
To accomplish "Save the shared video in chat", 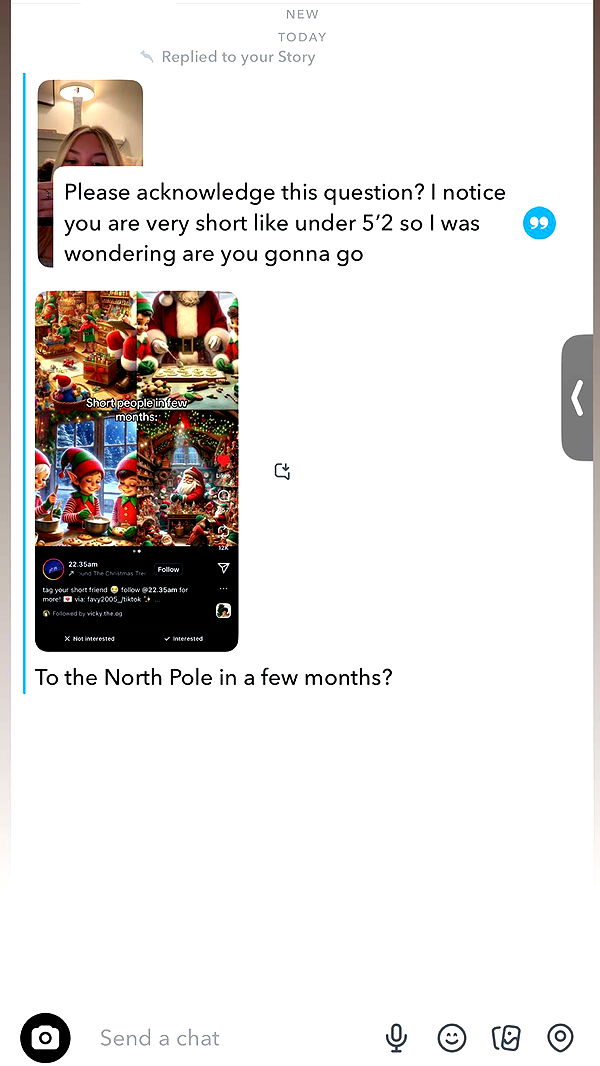I will 282,471.
